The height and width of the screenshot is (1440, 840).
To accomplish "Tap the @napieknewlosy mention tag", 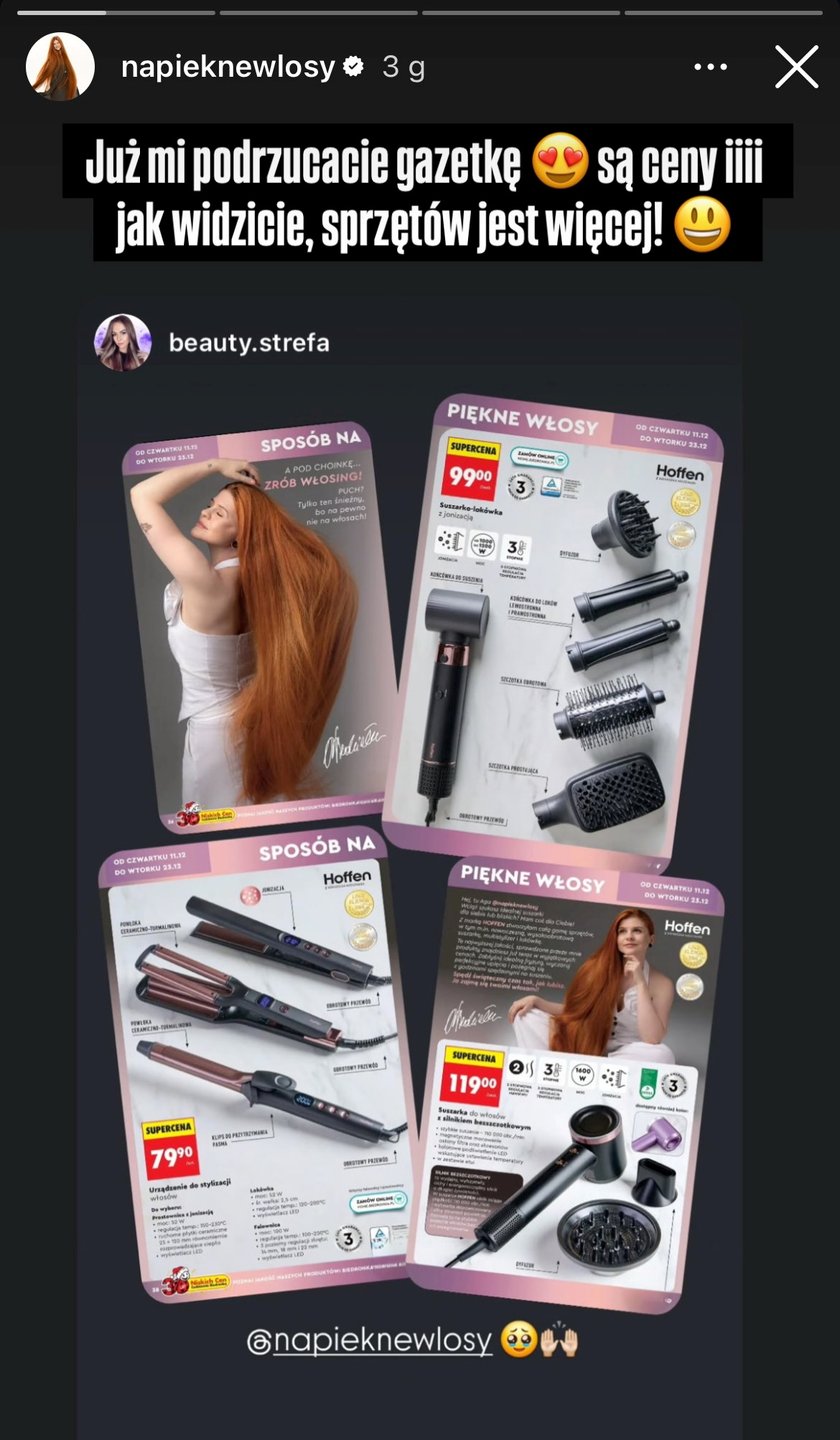I will 370,1340.
